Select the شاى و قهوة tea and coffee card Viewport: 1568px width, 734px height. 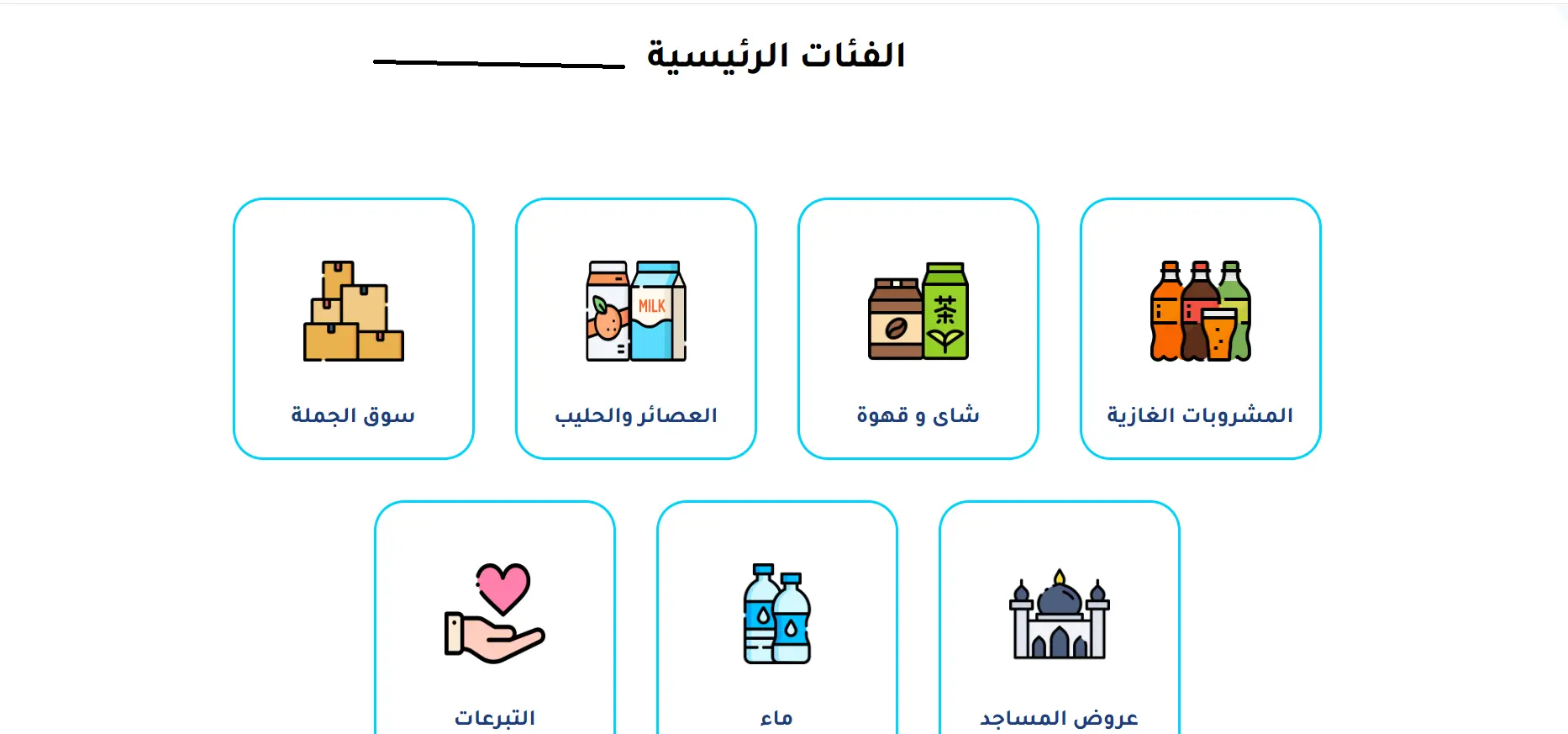click(x=918, y=329)
